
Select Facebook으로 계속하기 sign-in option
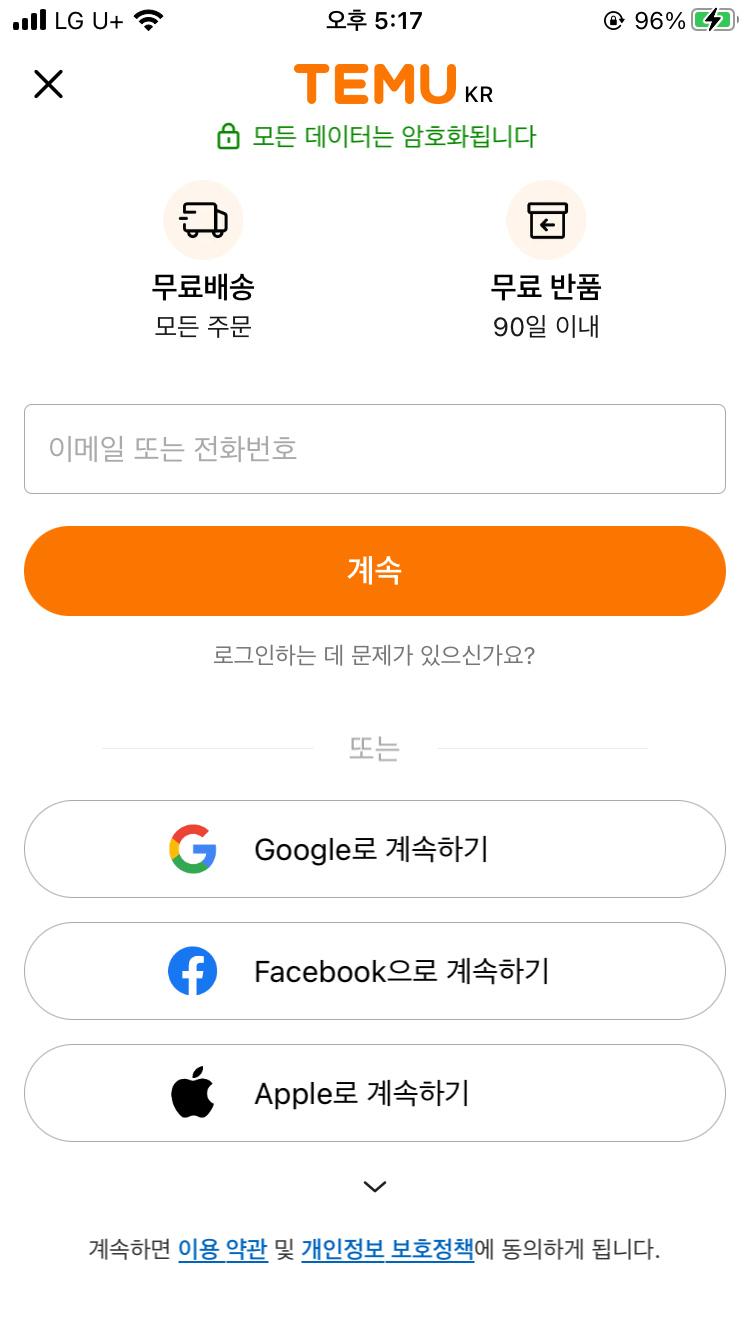click(x=374, y=971)
